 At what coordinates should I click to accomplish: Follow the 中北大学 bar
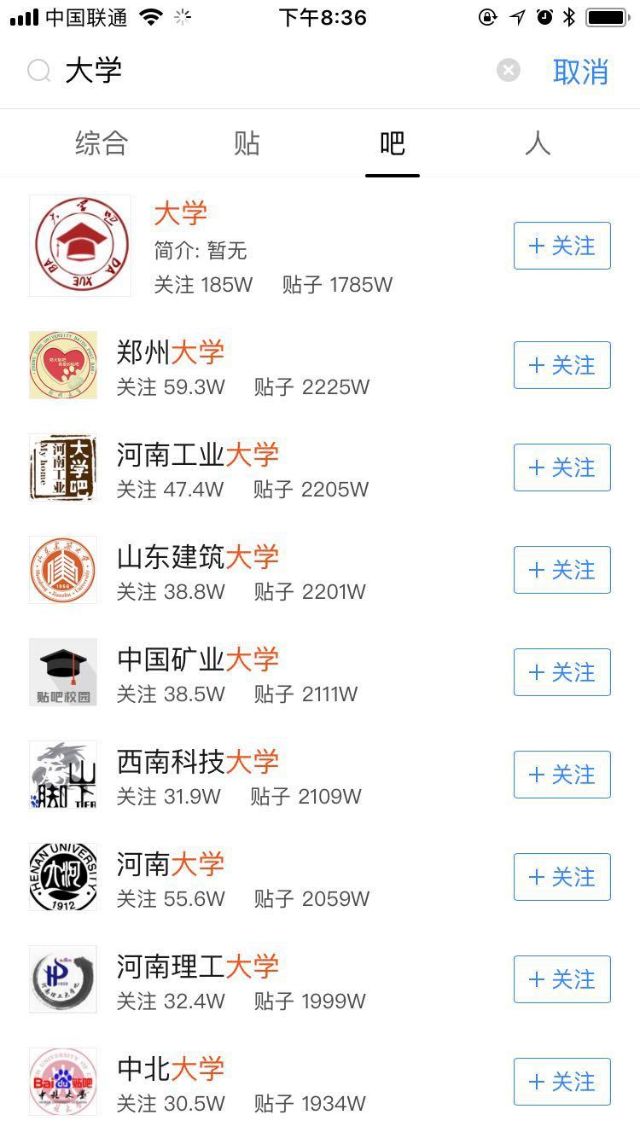click(x=562, y=1081)
